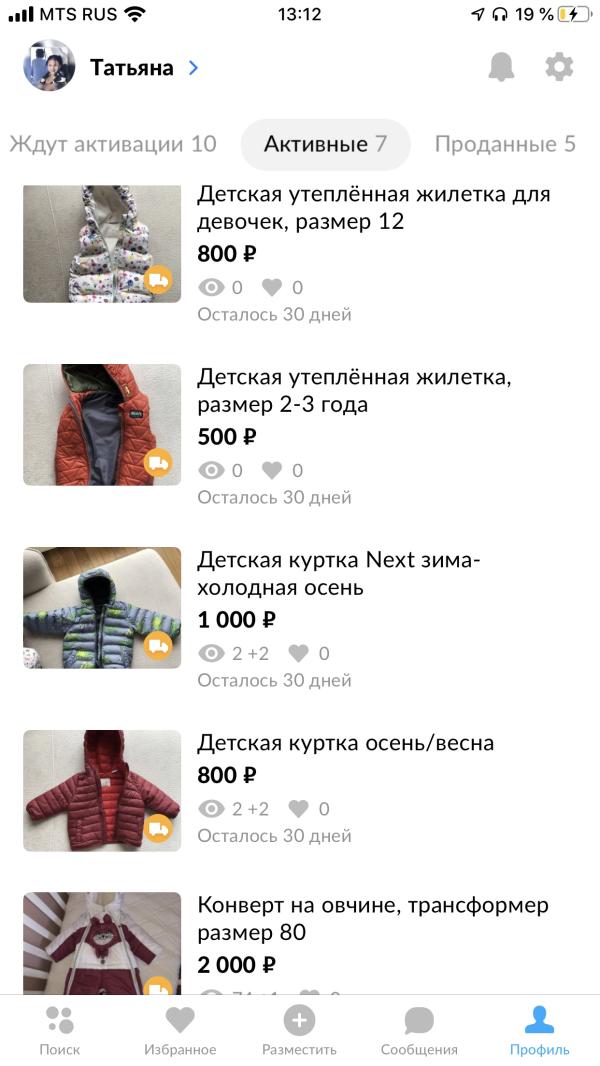This screenshot has height=1066, width=600.
Task: Open the жилетка для девочек размер 12 listing
Action: point(373,207)
